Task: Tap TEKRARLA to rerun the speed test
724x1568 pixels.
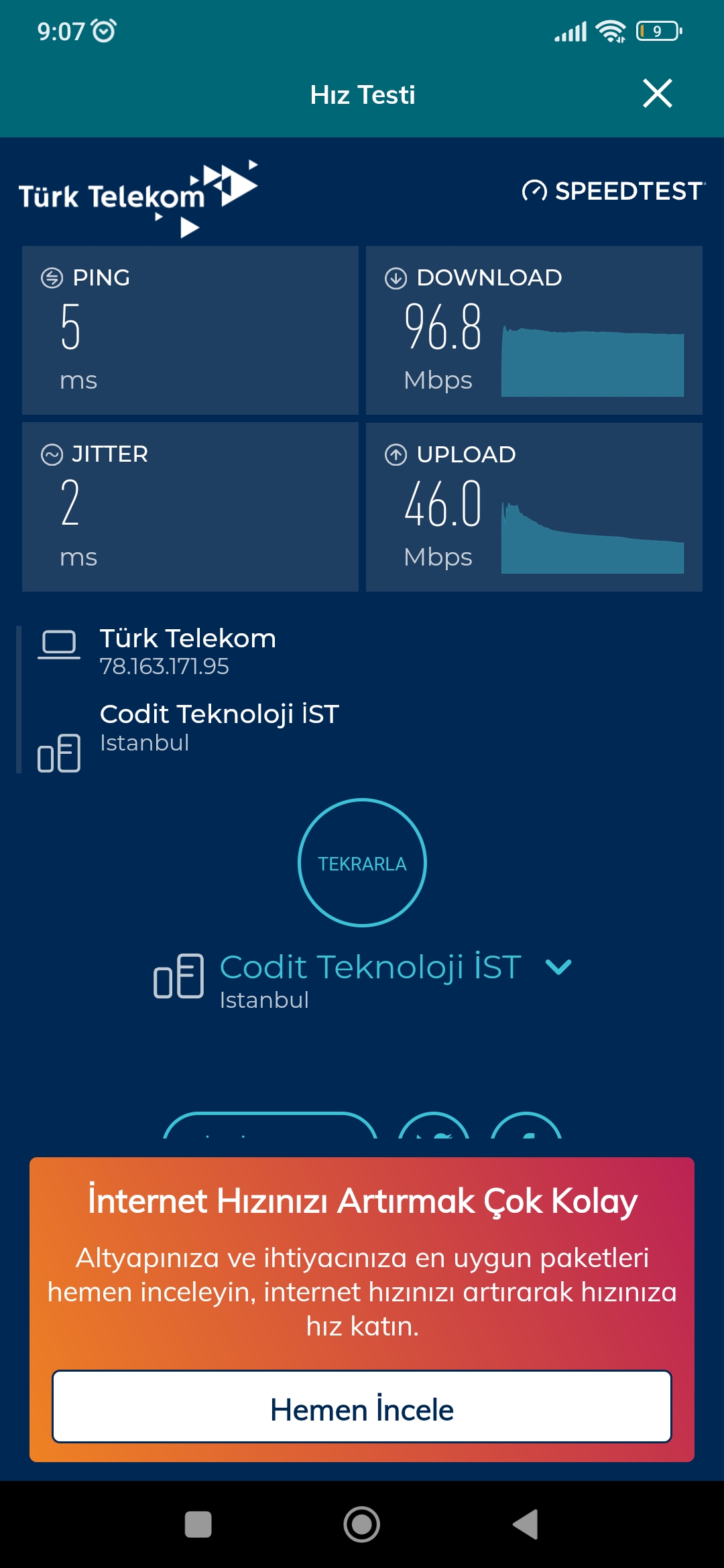Action: pyautogui.click(x=362, y=862)
